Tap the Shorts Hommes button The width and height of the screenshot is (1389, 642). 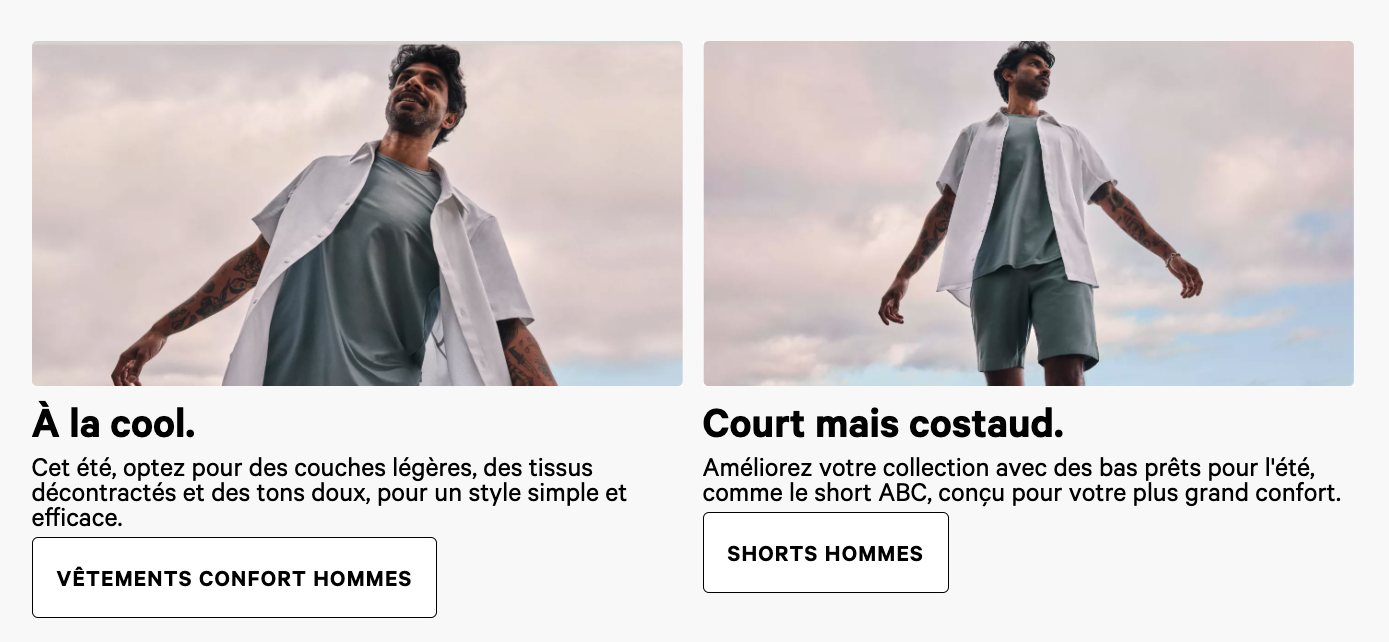point(825,553)
